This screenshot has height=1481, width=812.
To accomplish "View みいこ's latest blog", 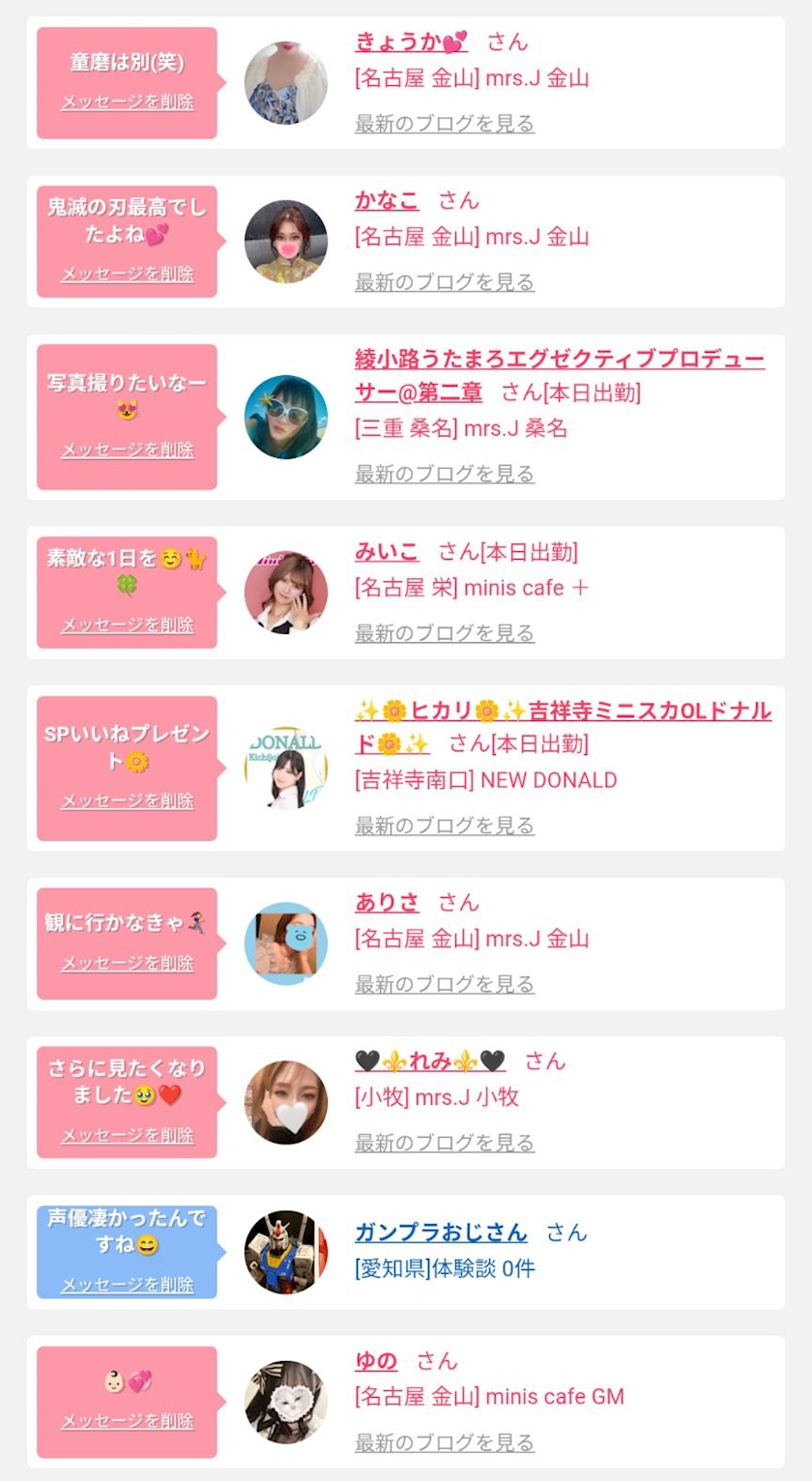I will click(x=445, y=633).
